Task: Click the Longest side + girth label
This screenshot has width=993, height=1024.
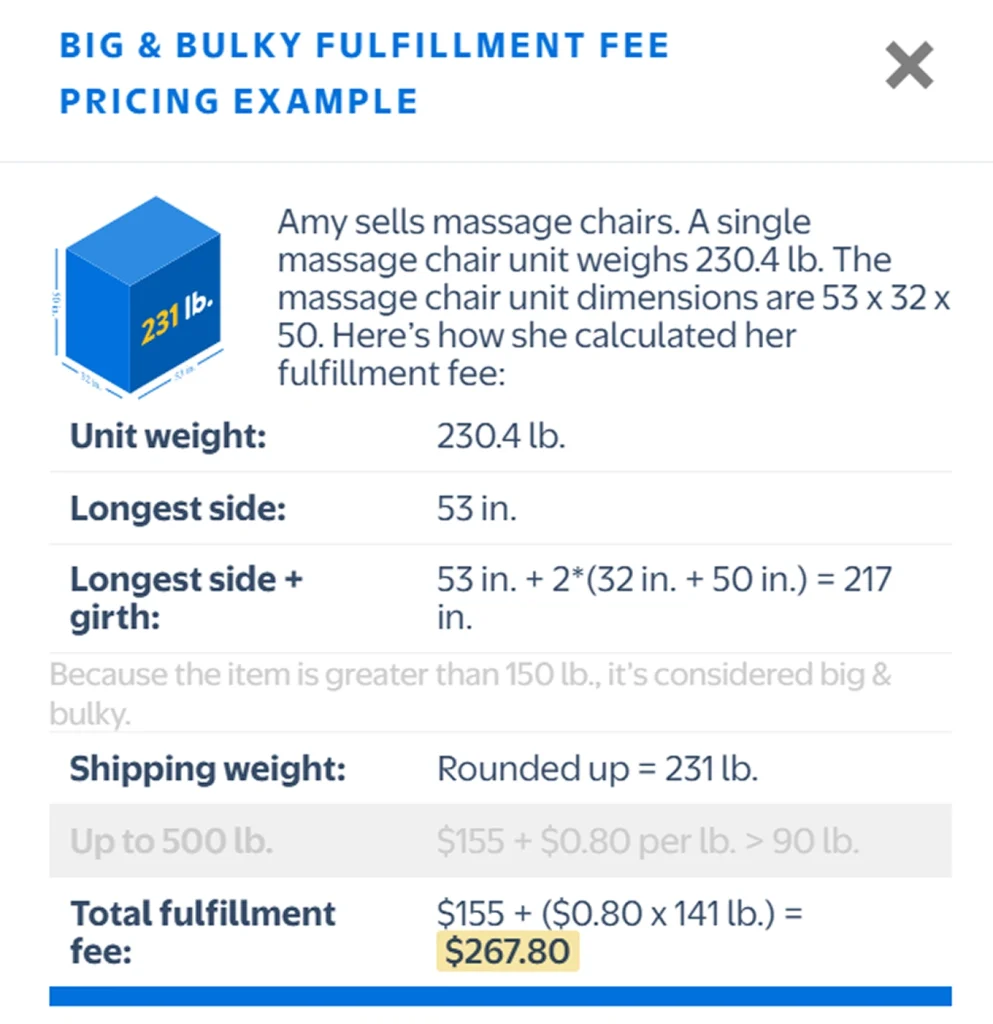Action: point(186,598)
